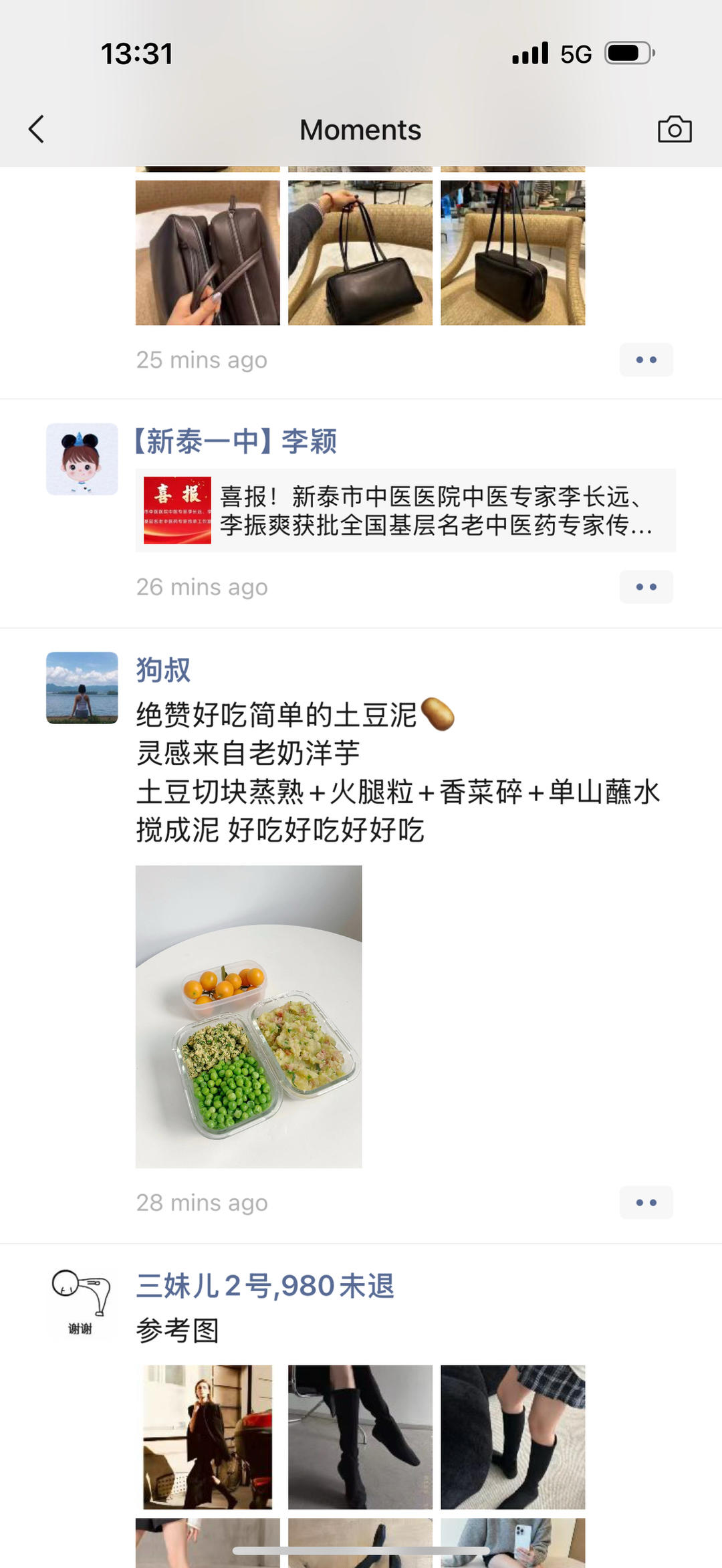Open 三妹儿2号,980未退 profile name
This screenshot has height=1568, width=722.
[265, 1286]
